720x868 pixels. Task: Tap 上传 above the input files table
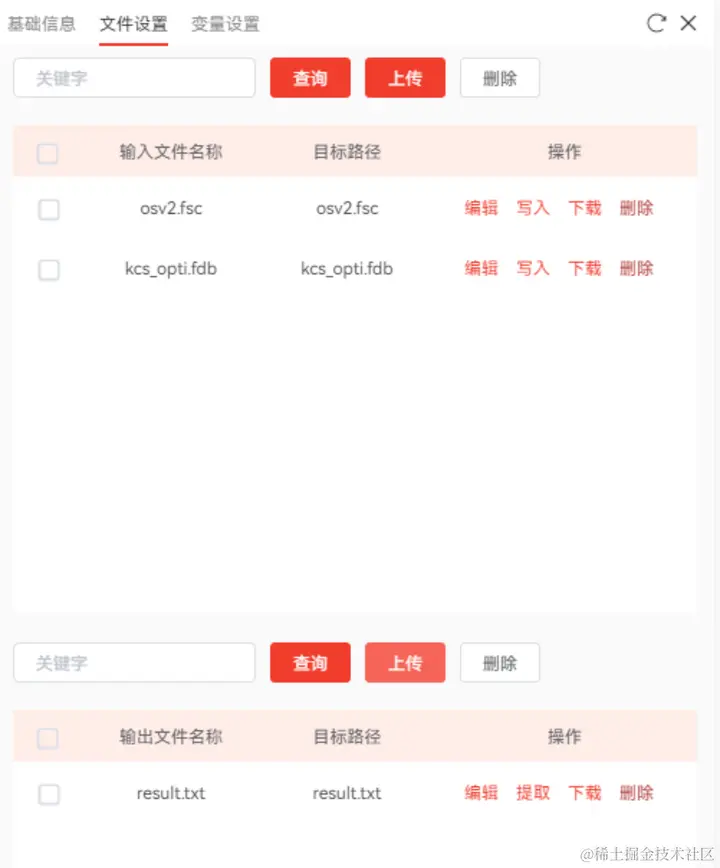[x=405, y=78]
